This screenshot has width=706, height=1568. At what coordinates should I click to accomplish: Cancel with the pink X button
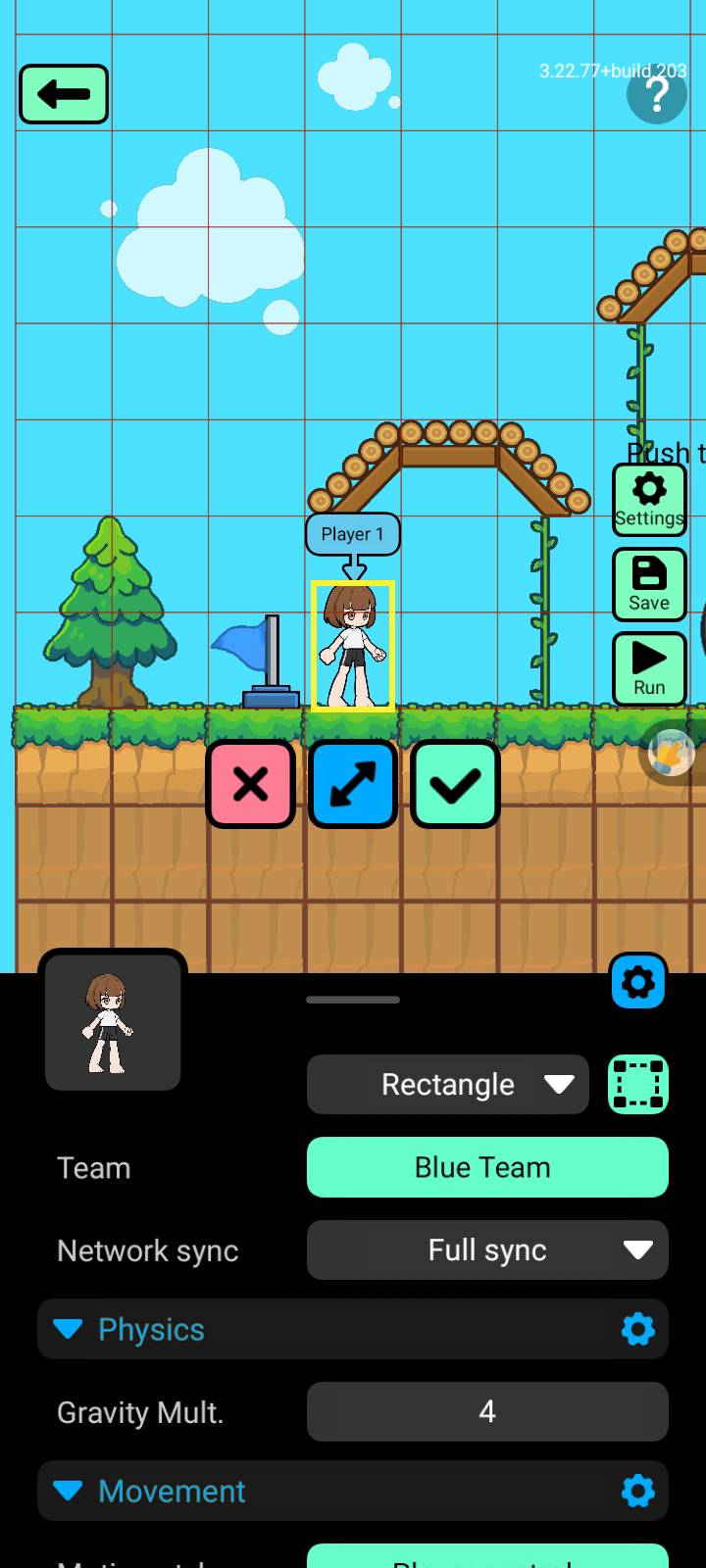coord(251,784)
